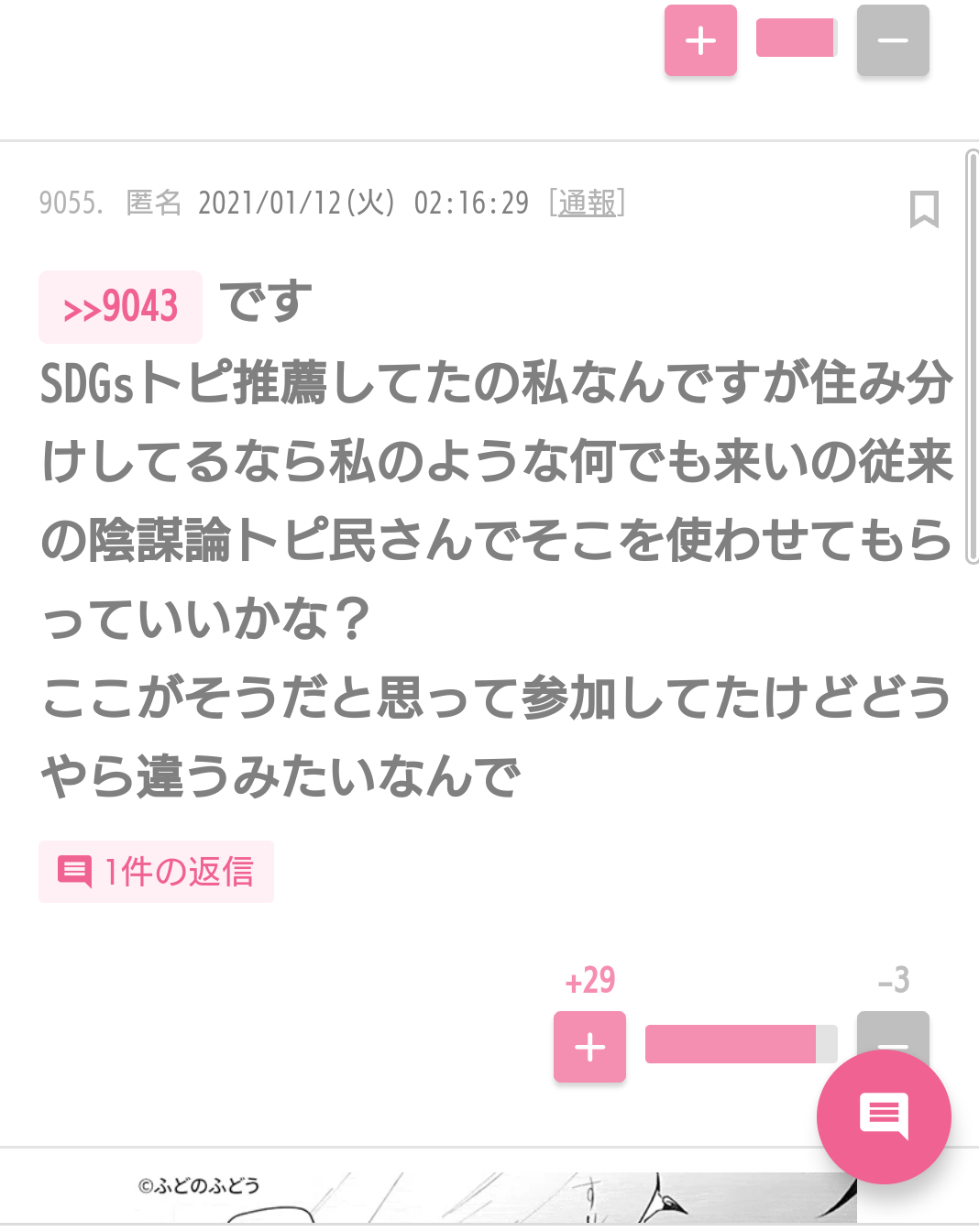
Task: Open the floating comment compose button
Action: tap(884, 1116)
